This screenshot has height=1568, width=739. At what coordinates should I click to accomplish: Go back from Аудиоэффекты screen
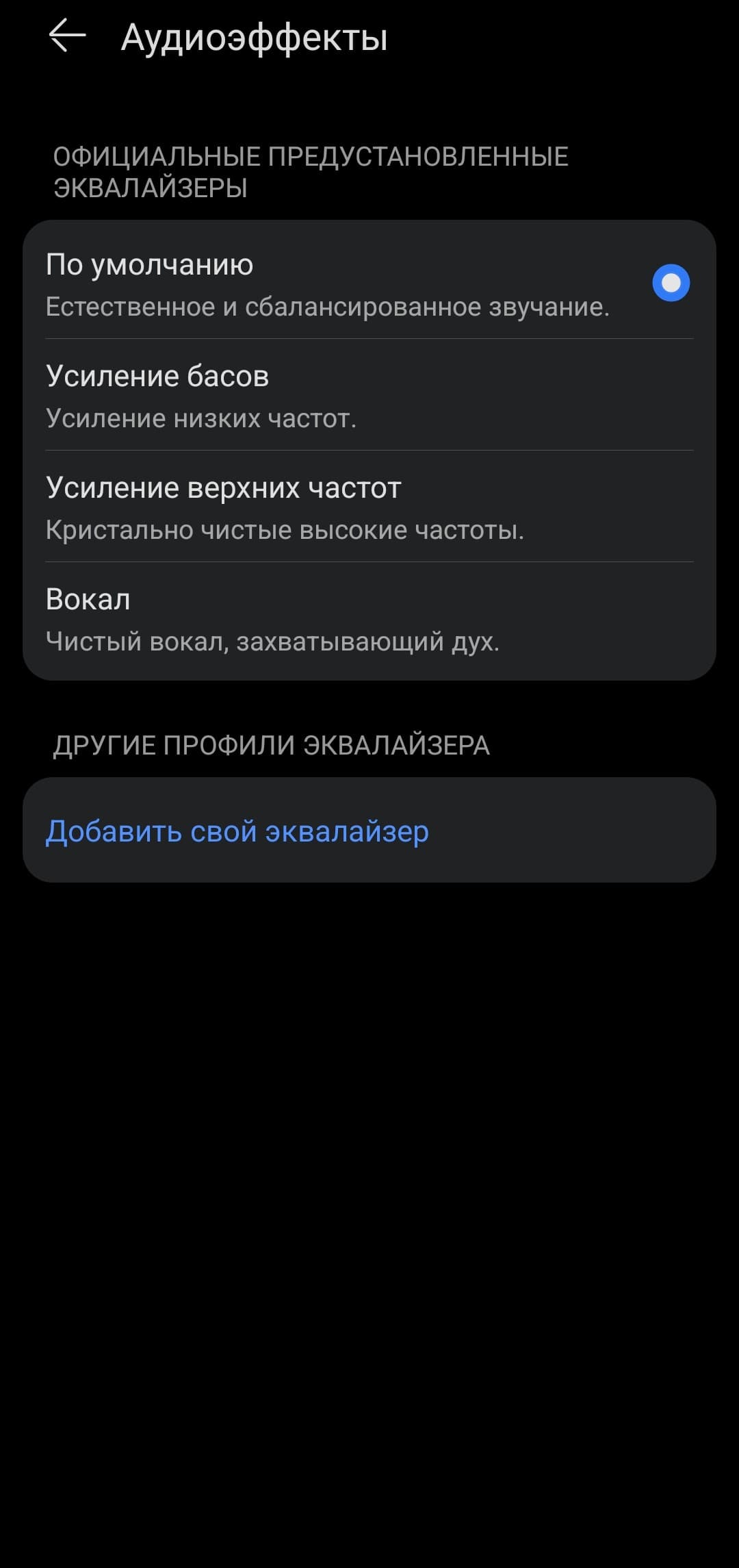[67, 36]
